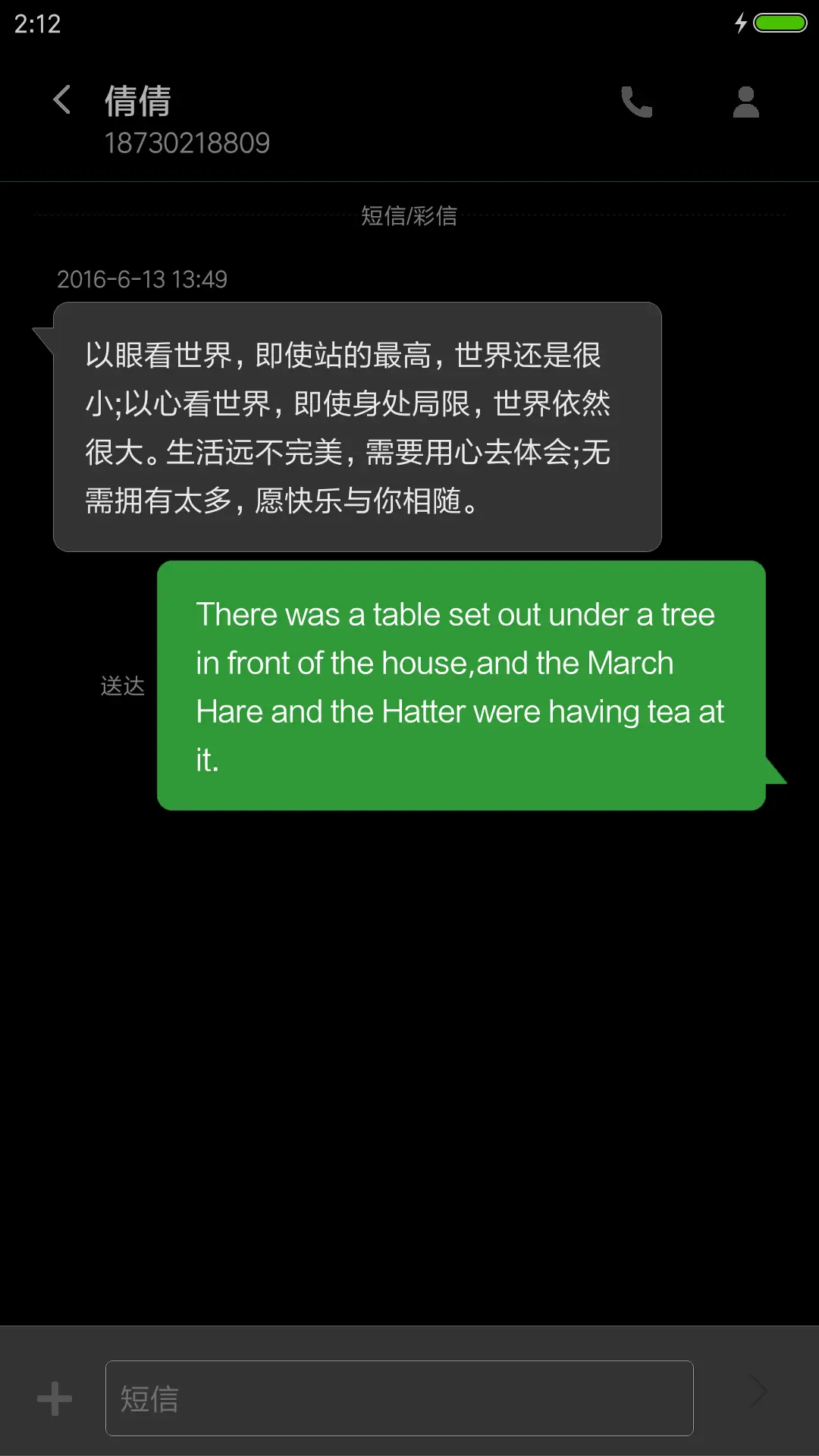The height and width of the screenshot is (1456, 819).
Task: Call 倩倩 with the phone icon
Action: click(x=636, y=102)
